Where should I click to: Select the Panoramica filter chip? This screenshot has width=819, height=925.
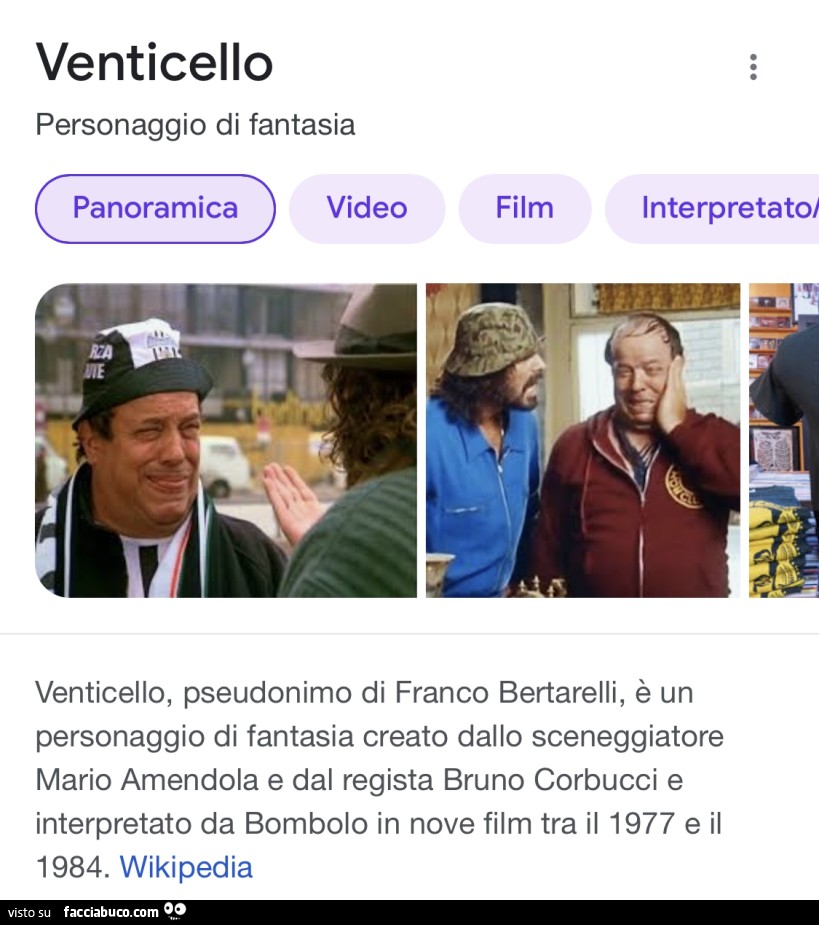(x=154, y=208)
